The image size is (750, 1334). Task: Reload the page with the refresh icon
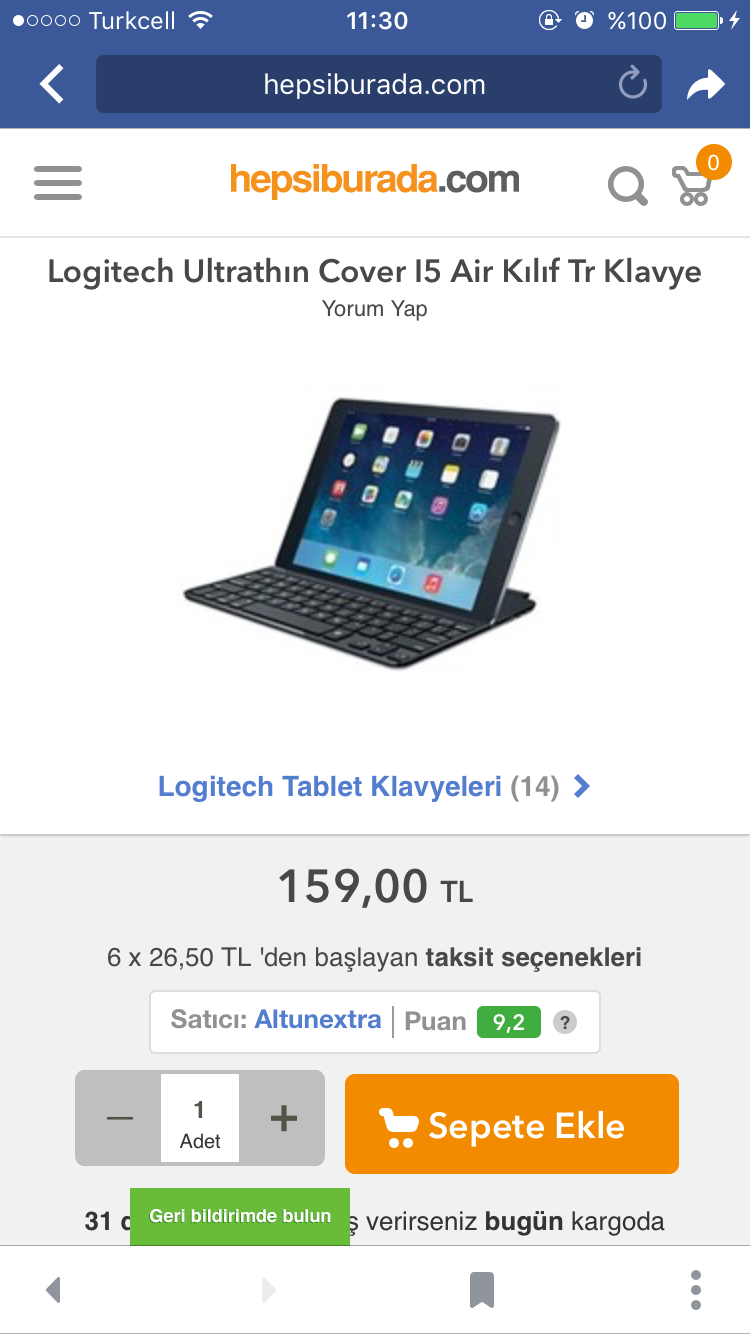click(x=633, y=84)
